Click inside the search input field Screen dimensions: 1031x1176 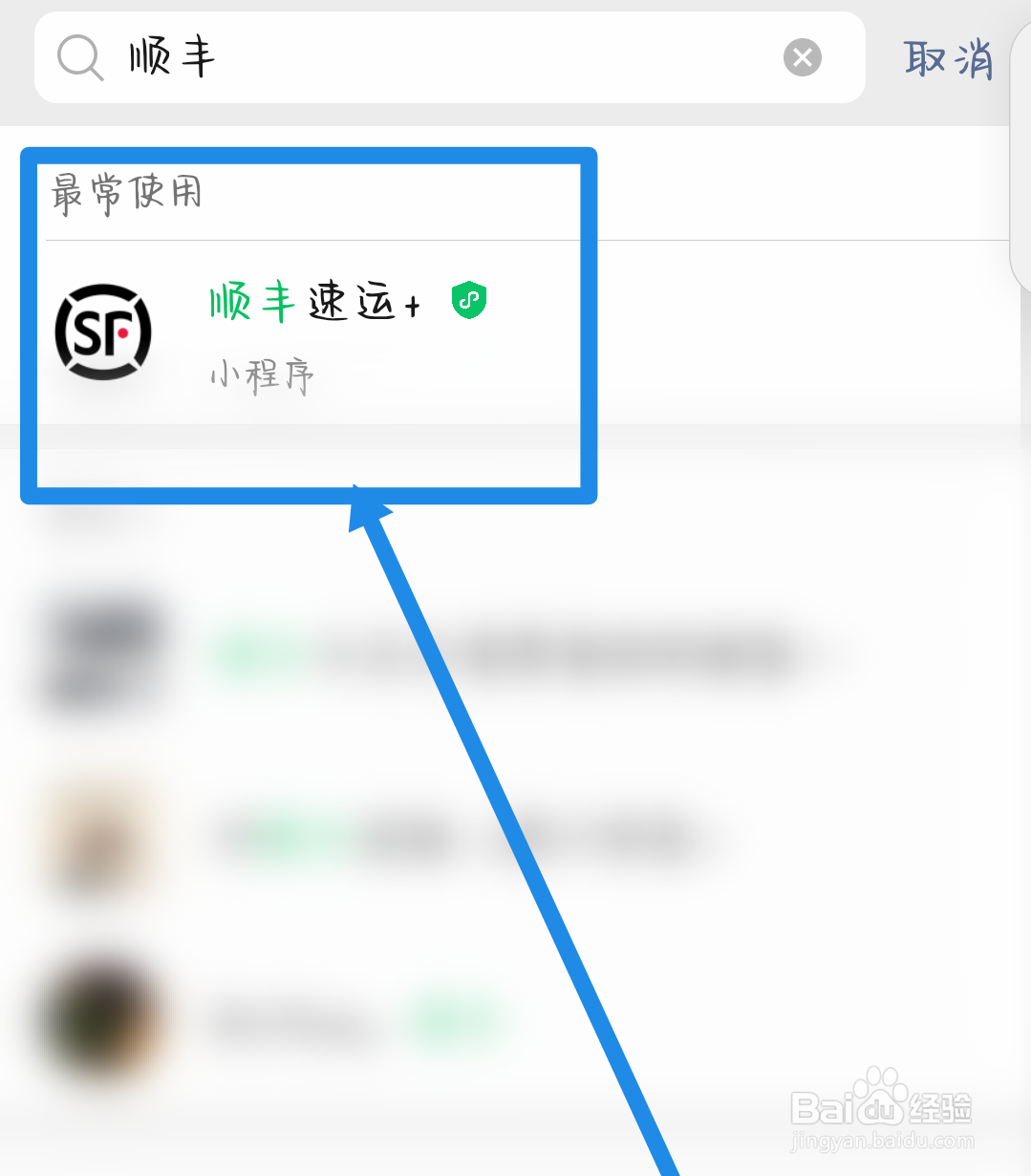coord(382,57)
